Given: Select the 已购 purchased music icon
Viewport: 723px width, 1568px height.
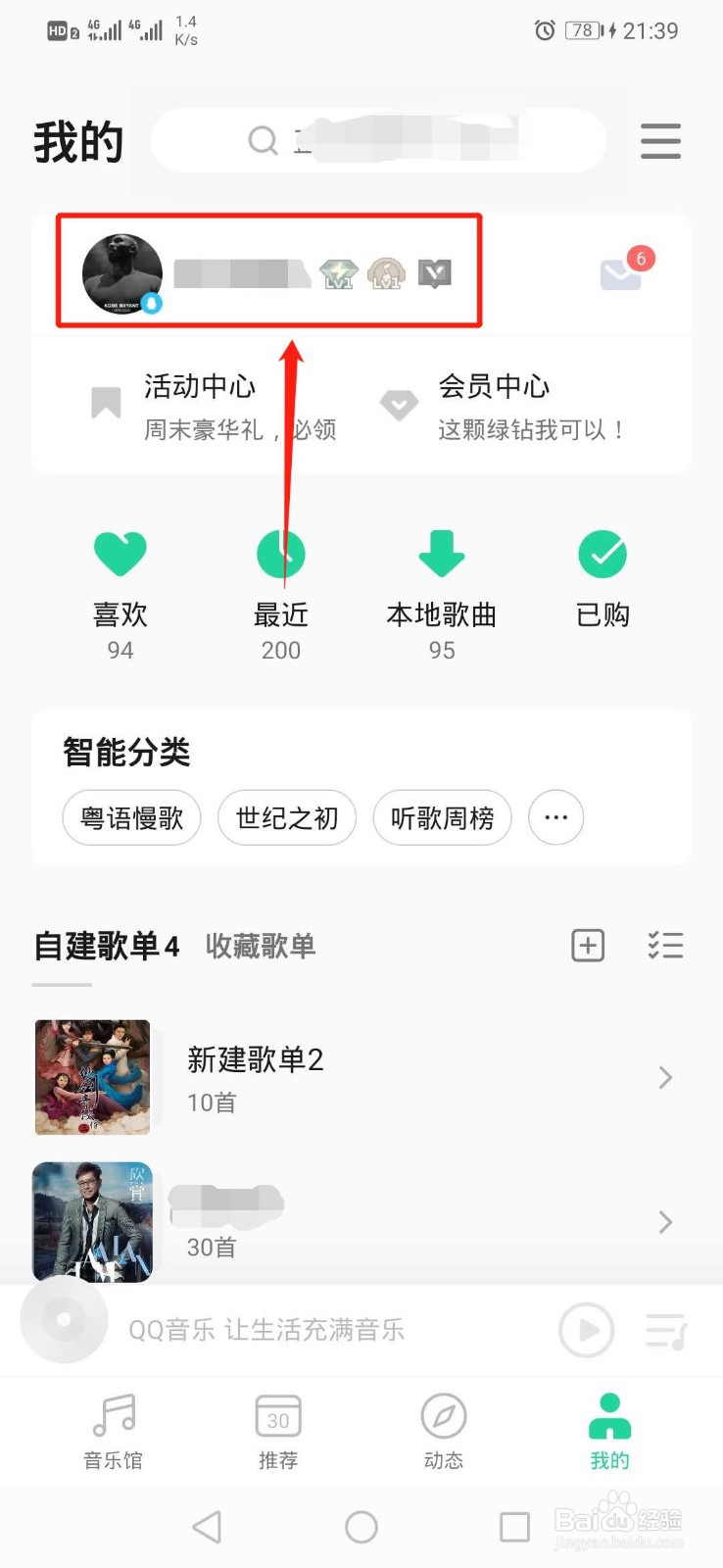Looking at the screenshot, I should 602,554.
